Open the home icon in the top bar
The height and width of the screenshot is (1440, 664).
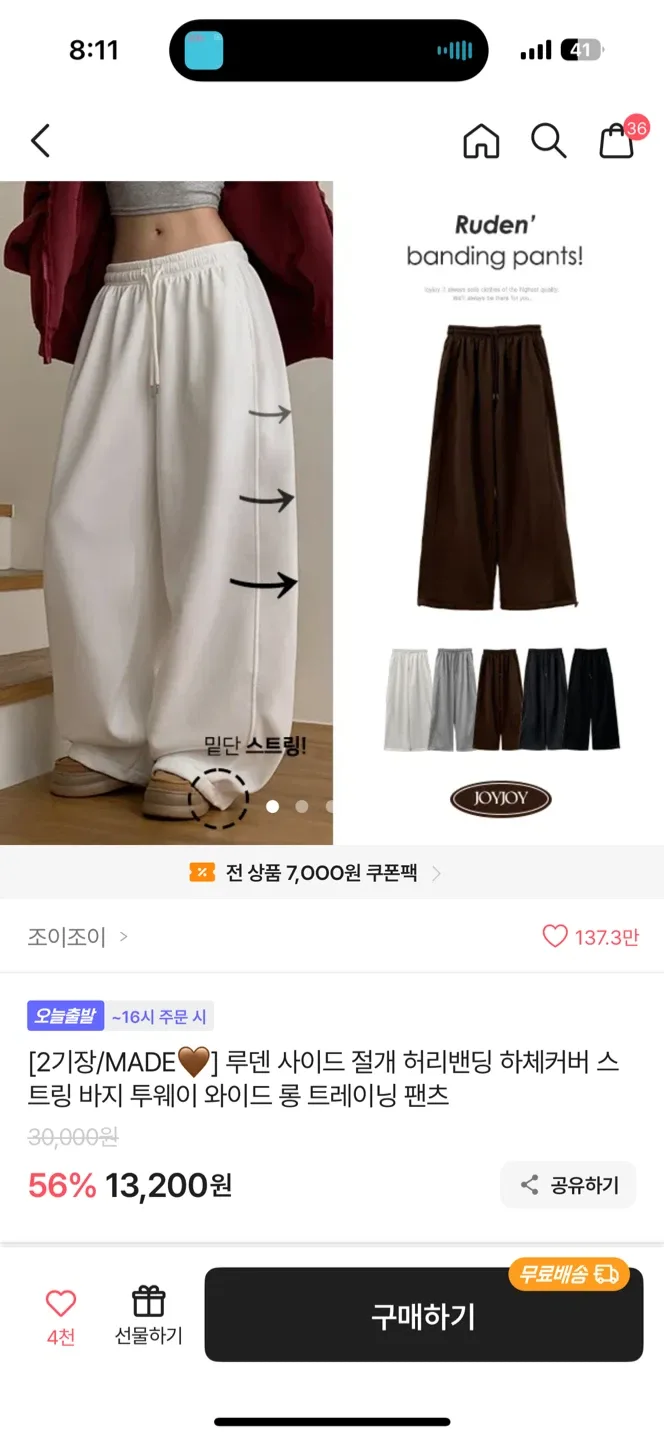pos(481,141)
